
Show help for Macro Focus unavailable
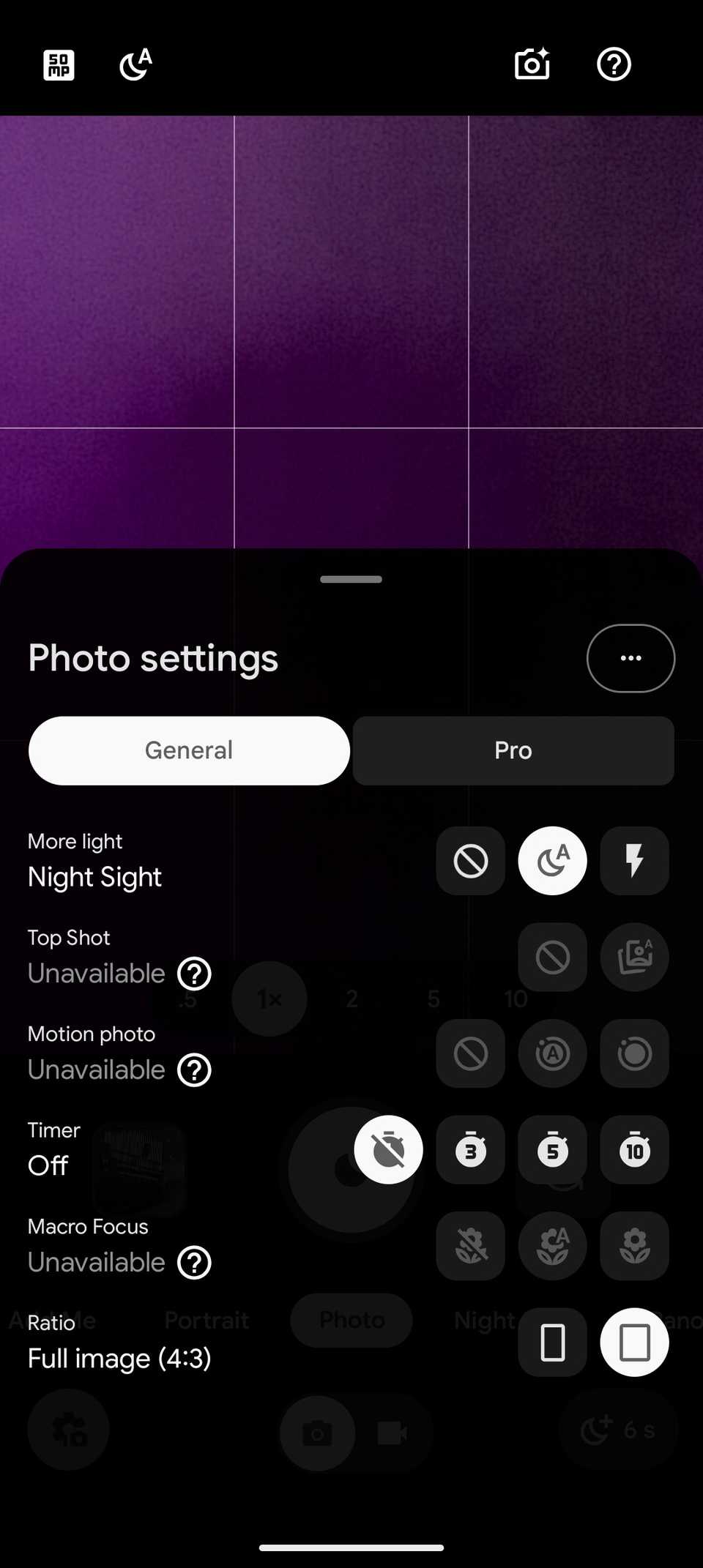[195, 1263]
